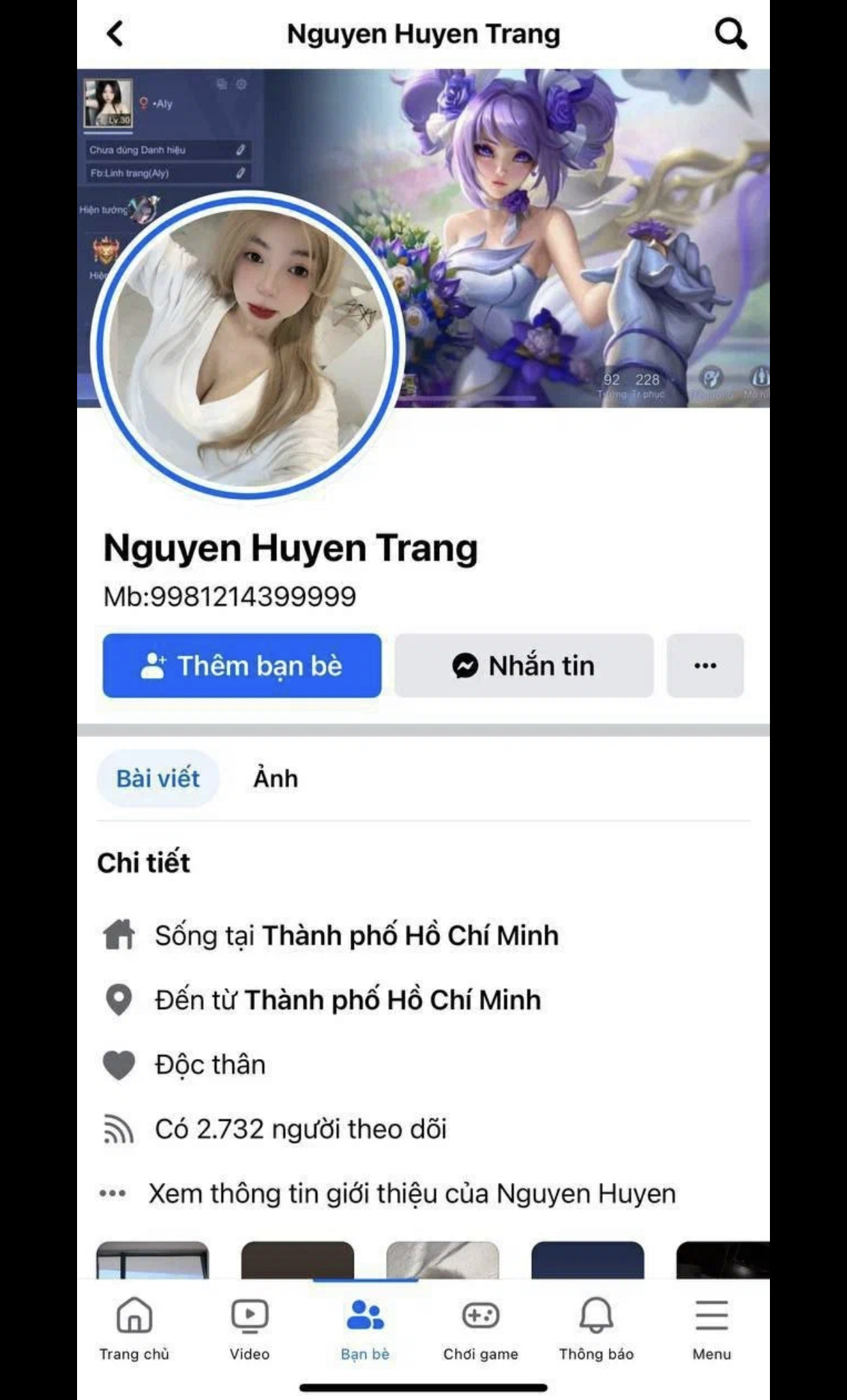The width and height of the screenshot is (847, 1400).
Task: Go back from the profile page
Action: (115, 33)
